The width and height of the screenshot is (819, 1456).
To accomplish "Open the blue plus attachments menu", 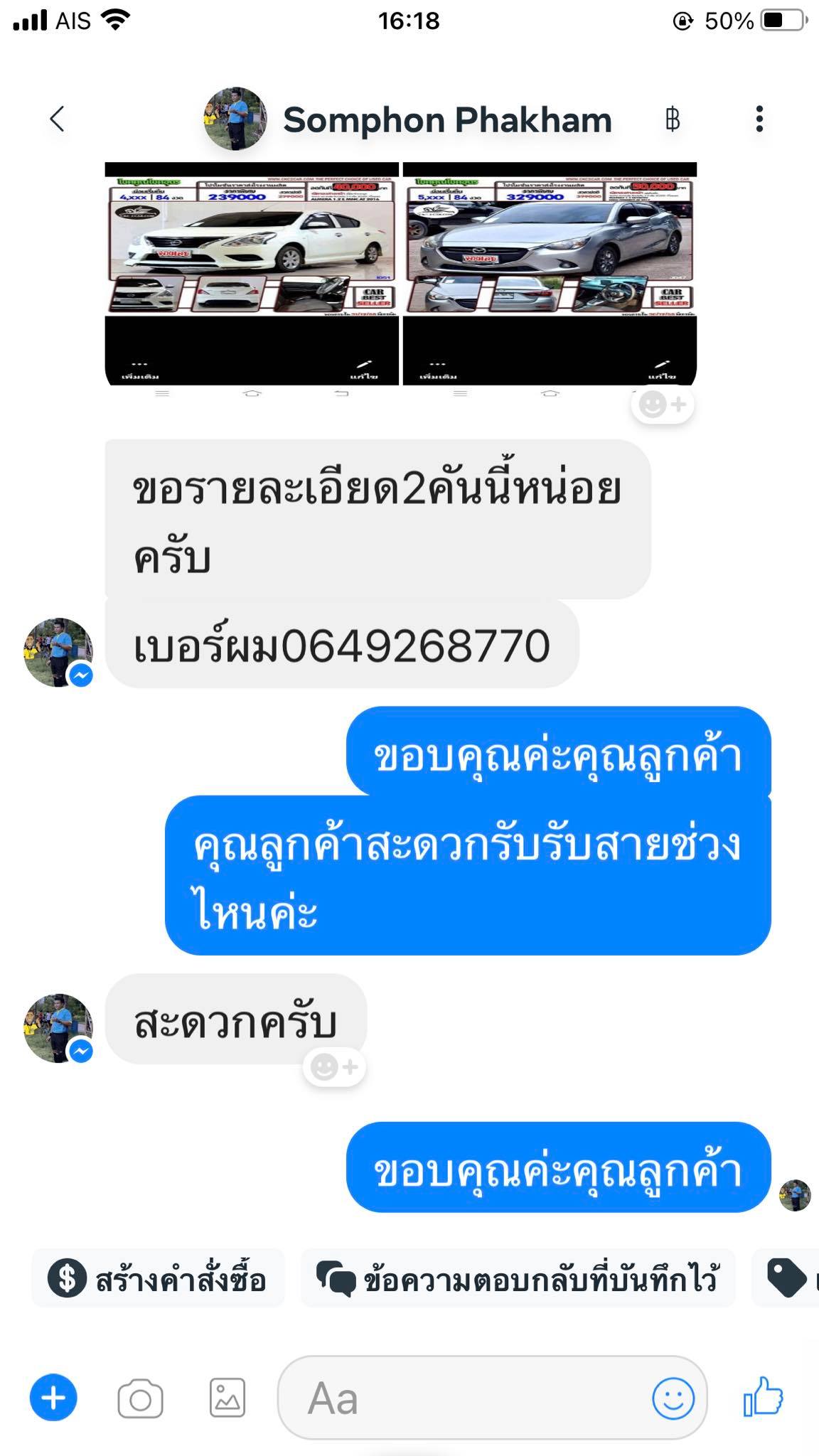I will coord(53,1398).
